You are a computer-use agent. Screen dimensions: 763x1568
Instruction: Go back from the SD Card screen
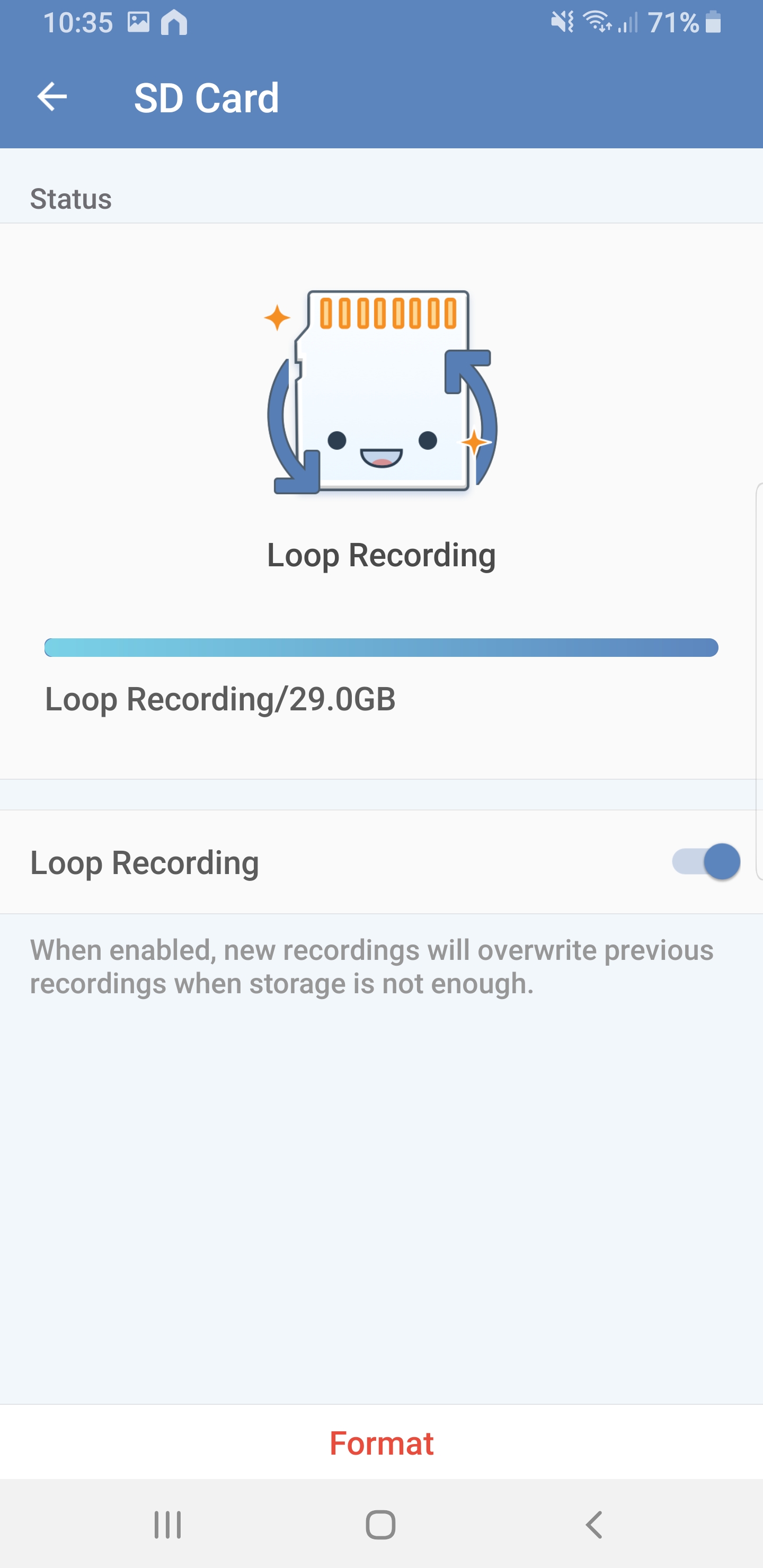(52, 97)
